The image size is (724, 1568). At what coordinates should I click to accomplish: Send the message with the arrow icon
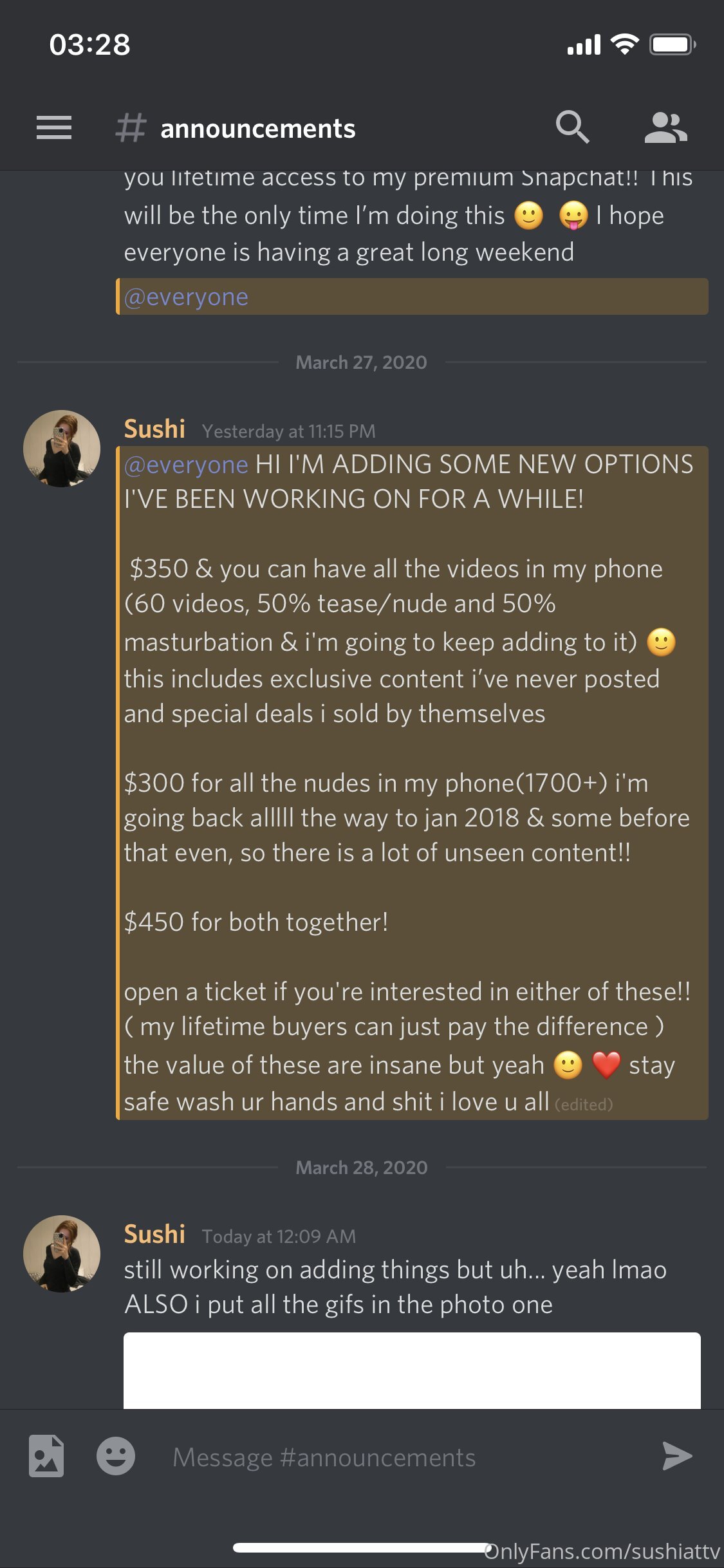pos(677,1456)
